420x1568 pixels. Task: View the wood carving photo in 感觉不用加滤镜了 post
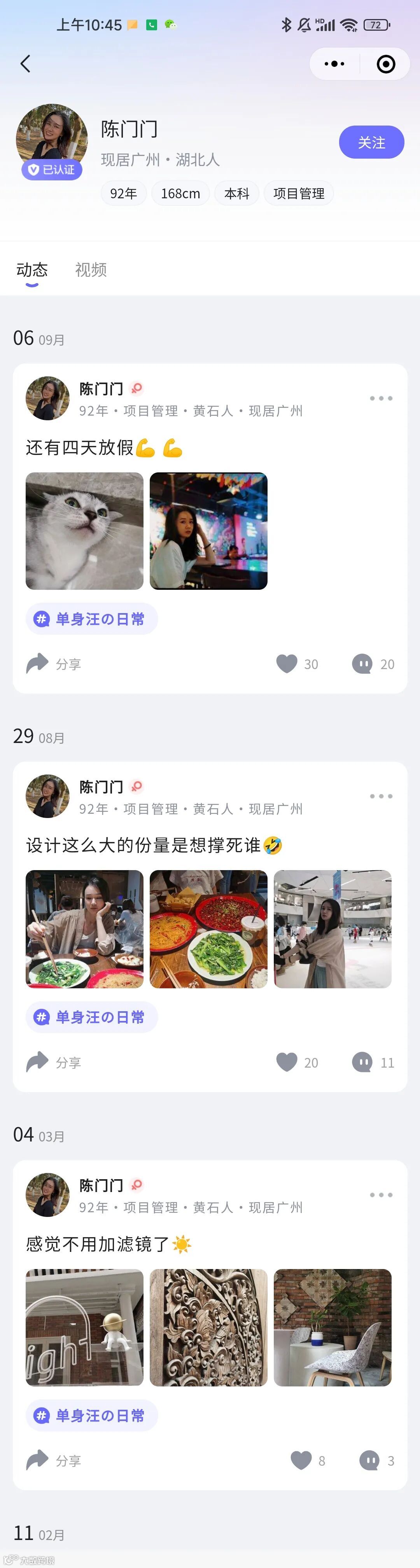click(x=209, y=1327)
